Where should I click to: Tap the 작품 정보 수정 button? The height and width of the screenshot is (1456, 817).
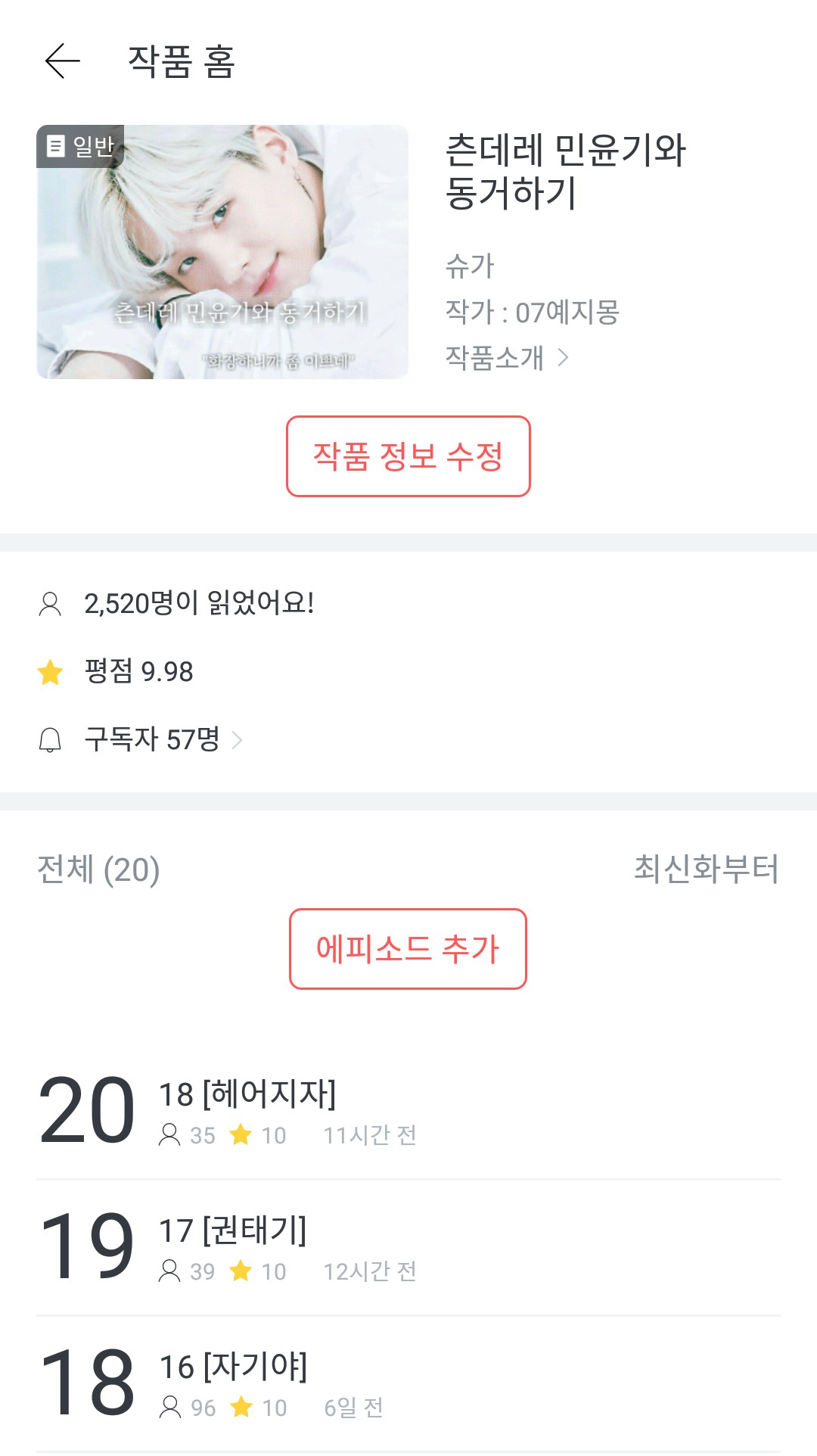(x=408, y=456)
